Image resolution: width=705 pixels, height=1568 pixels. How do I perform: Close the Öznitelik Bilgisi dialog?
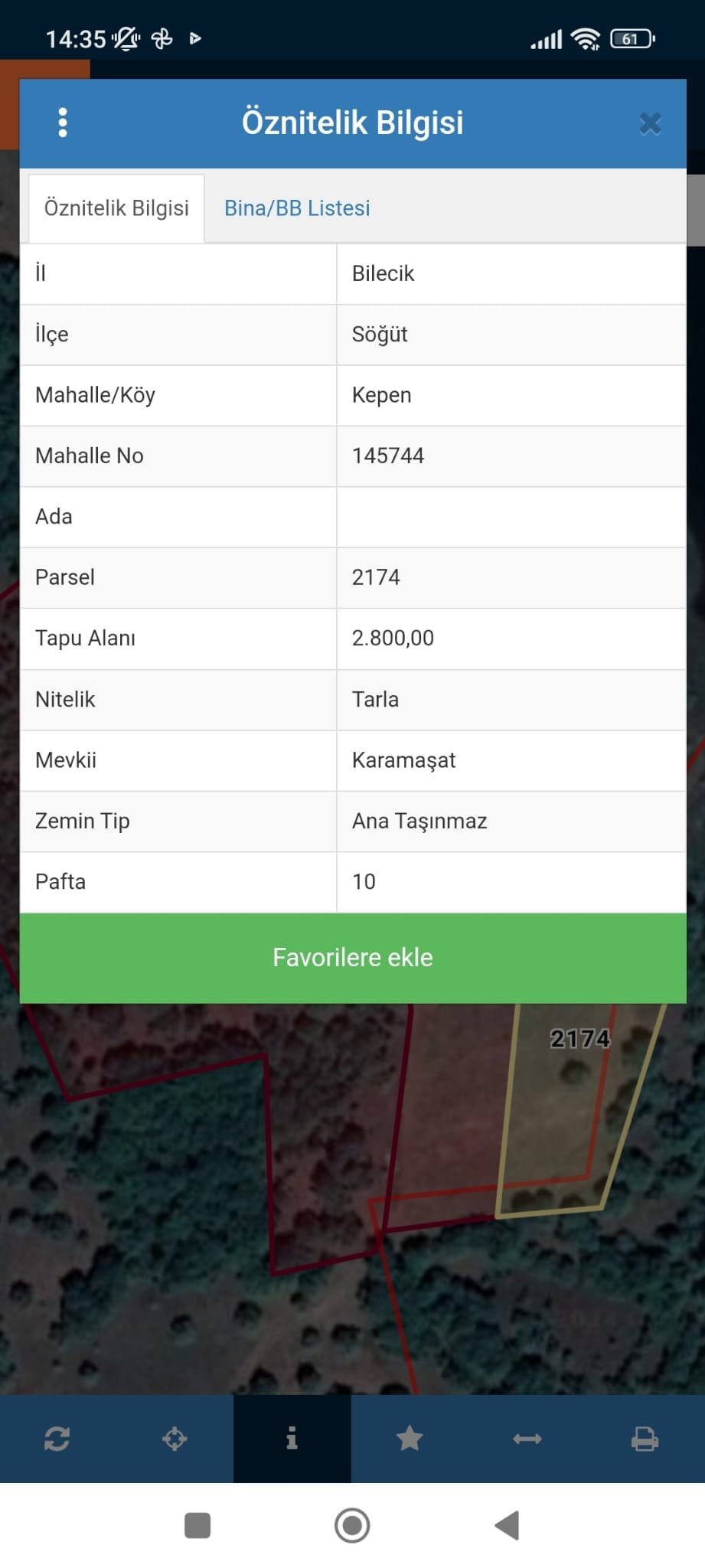pyautogui.click(x=650, y=123)
